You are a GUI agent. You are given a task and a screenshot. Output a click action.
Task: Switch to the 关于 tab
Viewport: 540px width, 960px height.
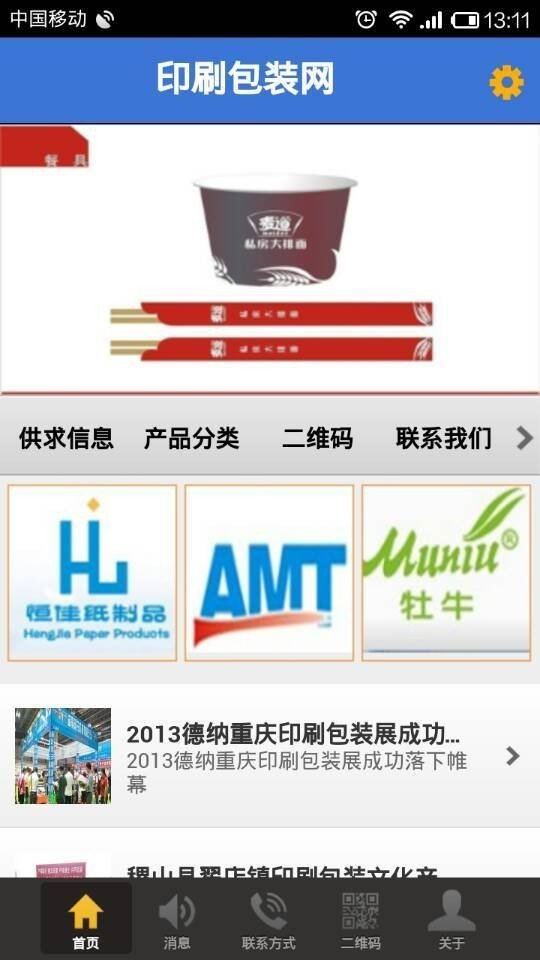click(x=451, y=918)
